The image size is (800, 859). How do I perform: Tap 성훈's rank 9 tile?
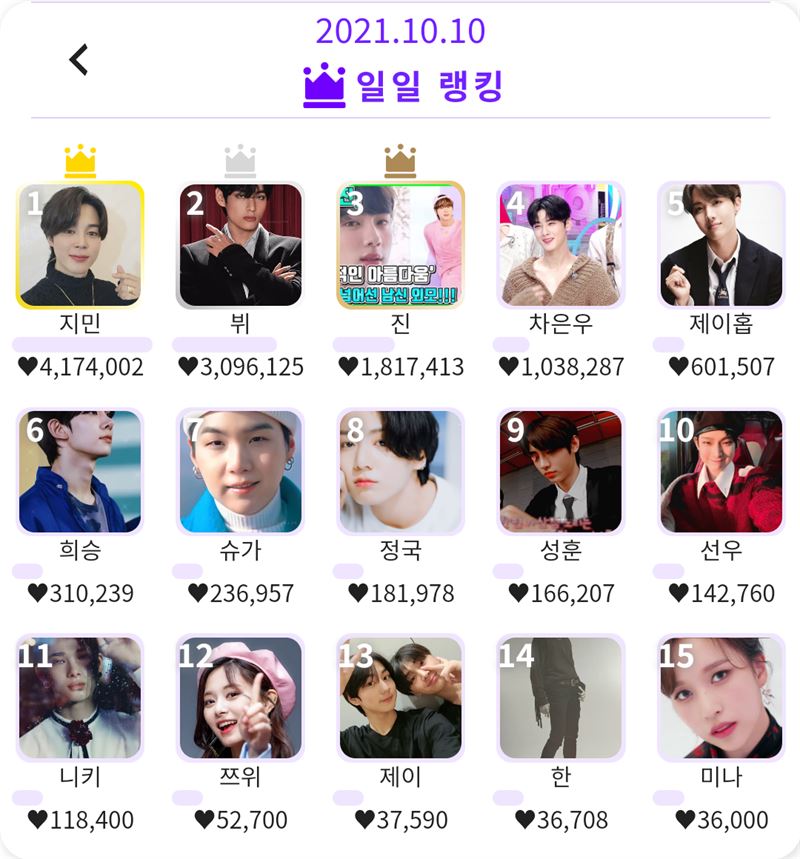tap(561, 471)
